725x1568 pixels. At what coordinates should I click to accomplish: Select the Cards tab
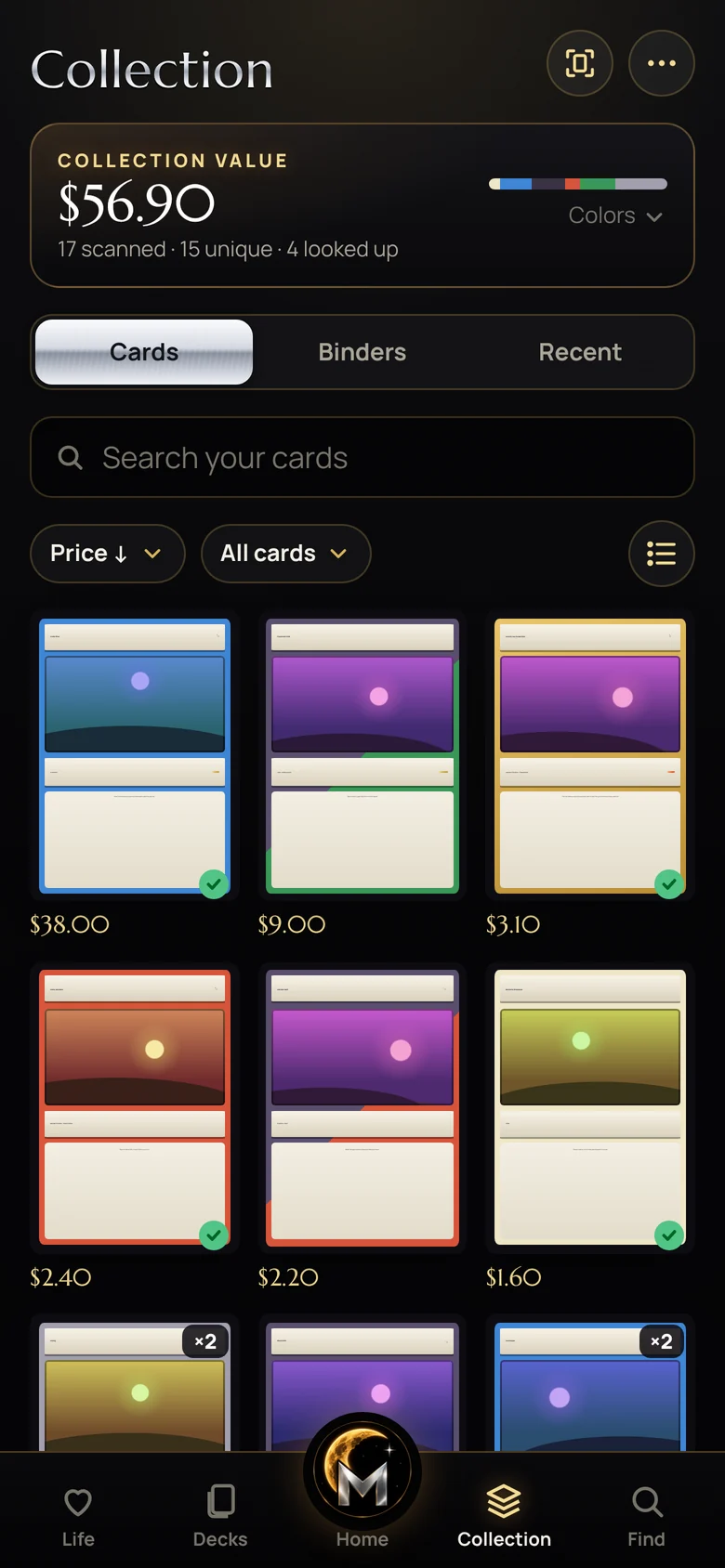point(144,352)
